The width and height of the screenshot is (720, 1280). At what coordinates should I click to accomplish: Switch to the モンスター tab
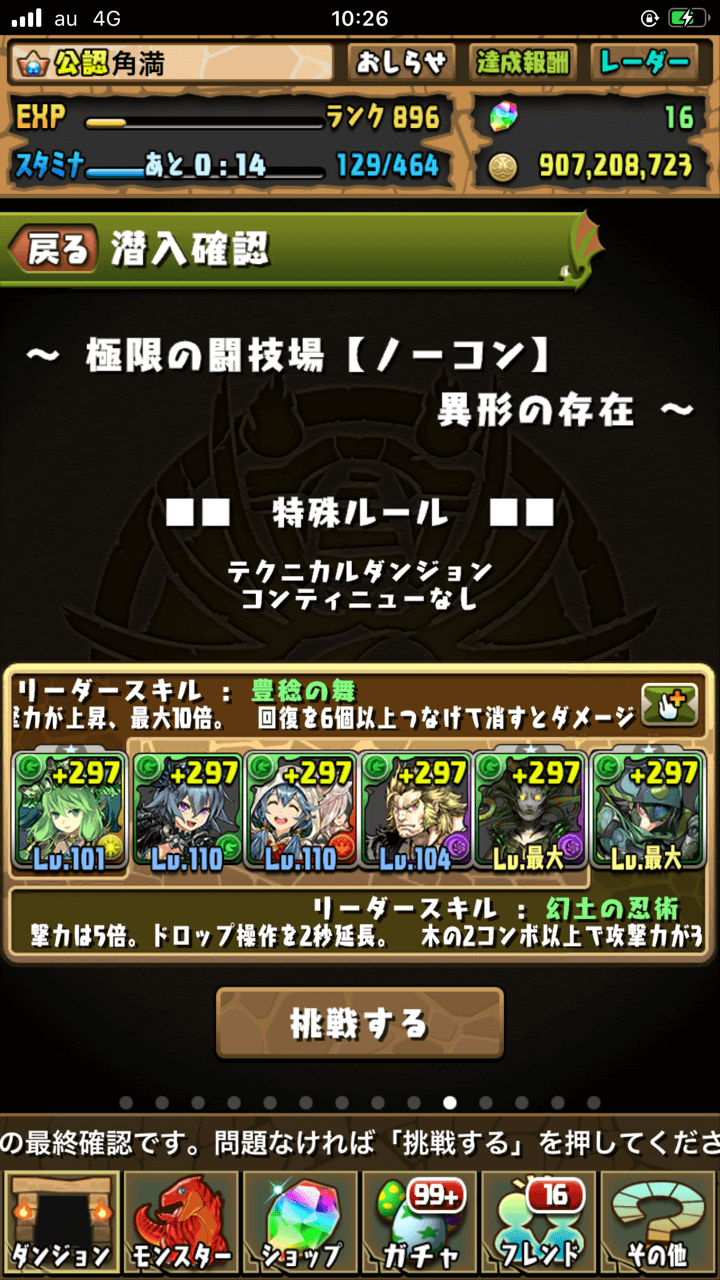[180, 1224]
